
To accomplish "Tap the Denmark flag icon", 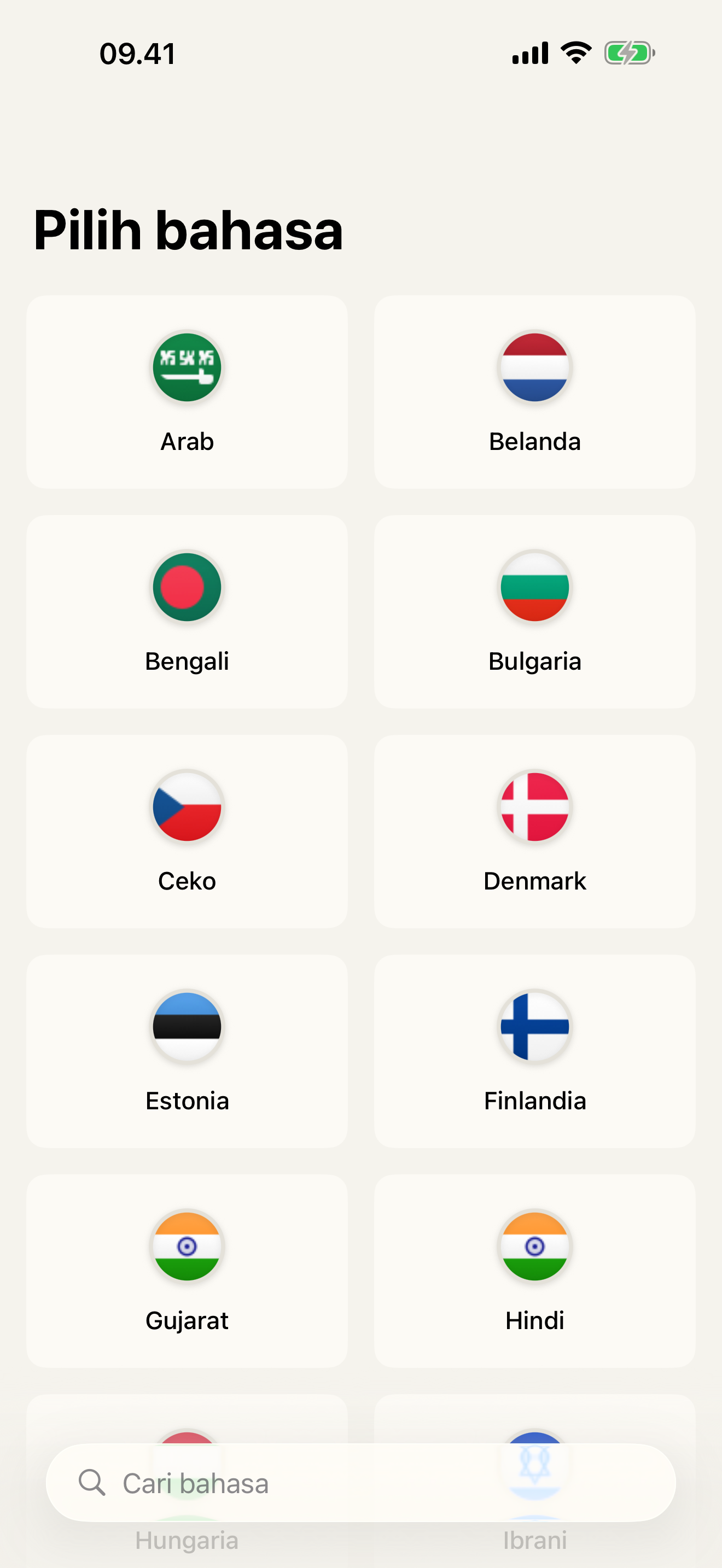I will [x=534, y=806].
